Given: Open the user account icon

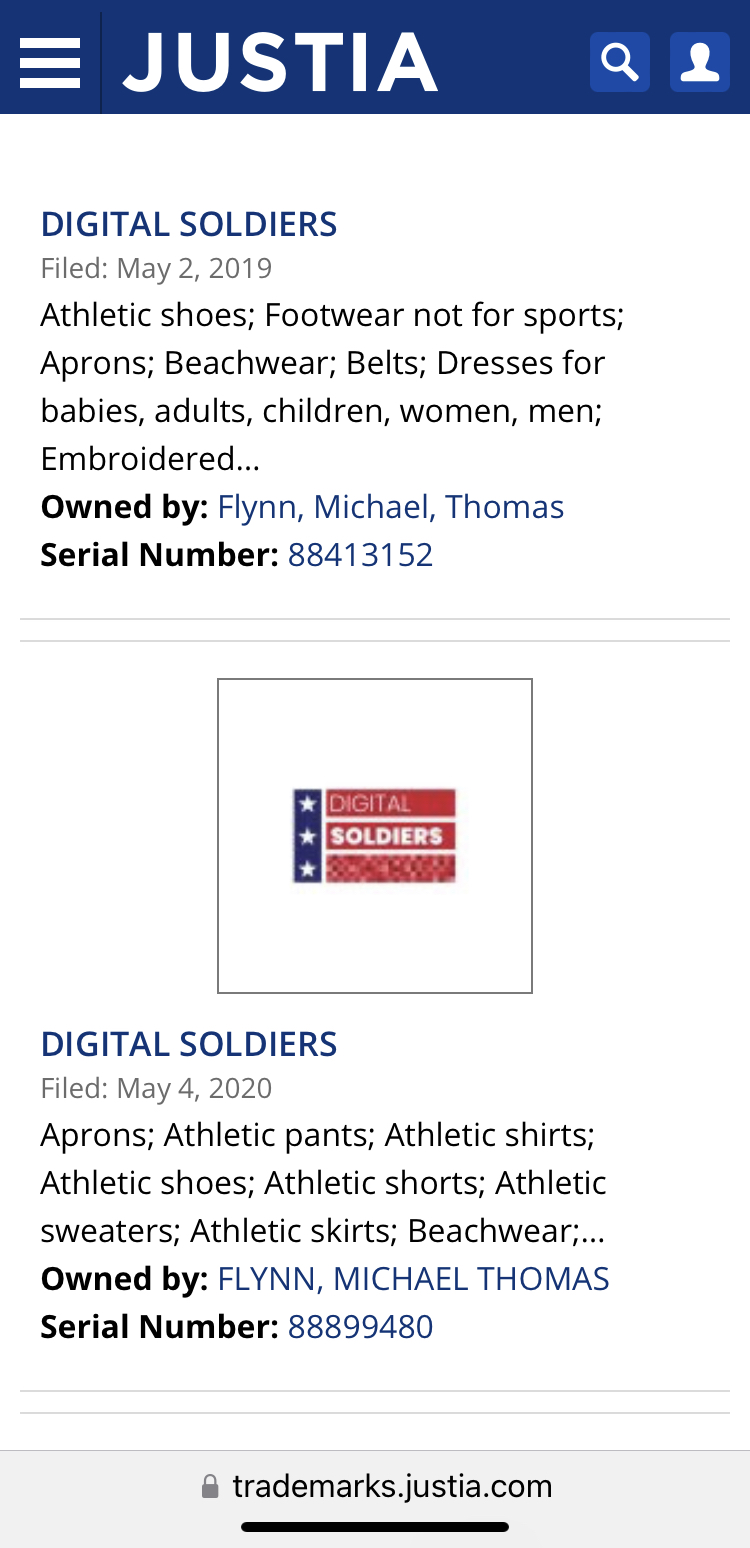Looking at the screenshot, I should click(x=700, y=62).
